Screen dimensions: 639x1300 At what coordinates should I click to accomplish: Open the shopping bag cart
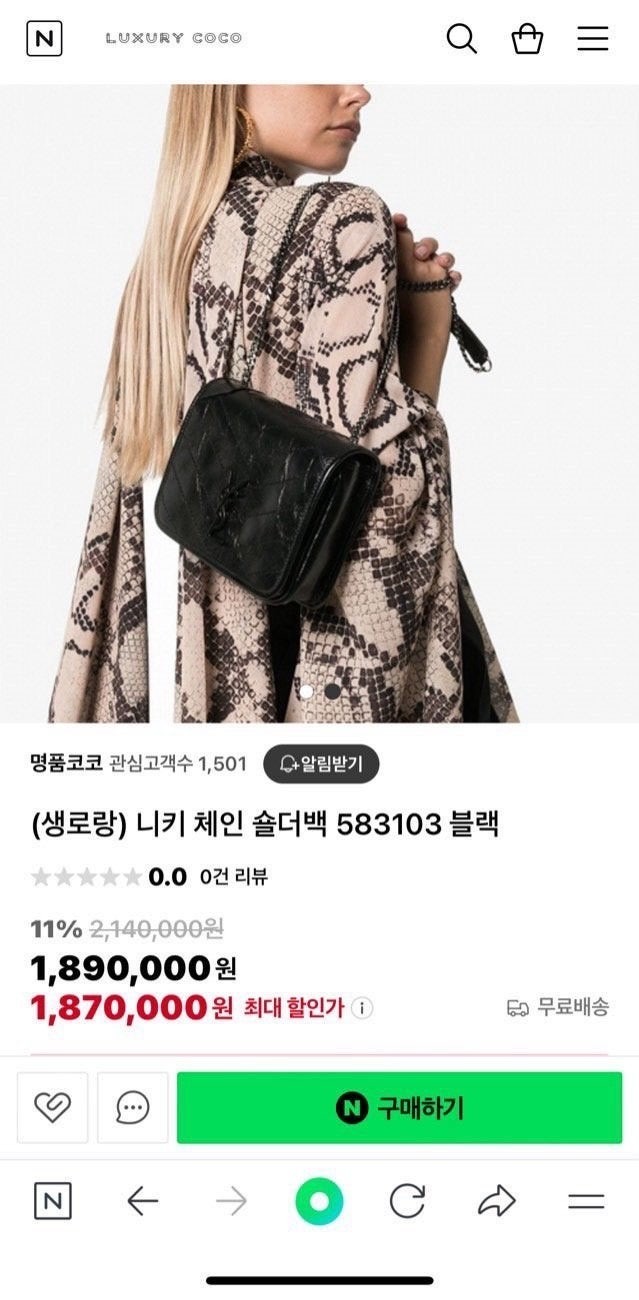click(527, 39)
